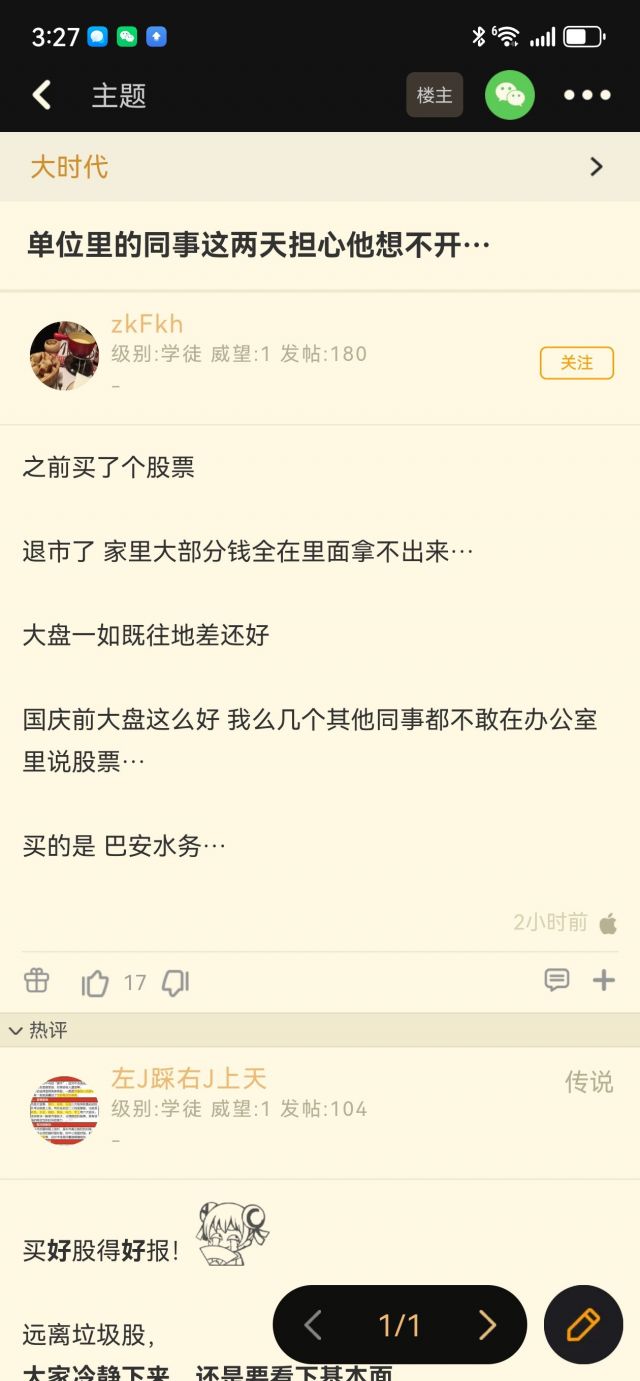640x1381 pixels.
Task: Share the thread via the WeChat icon
Action: click(510, 95)
